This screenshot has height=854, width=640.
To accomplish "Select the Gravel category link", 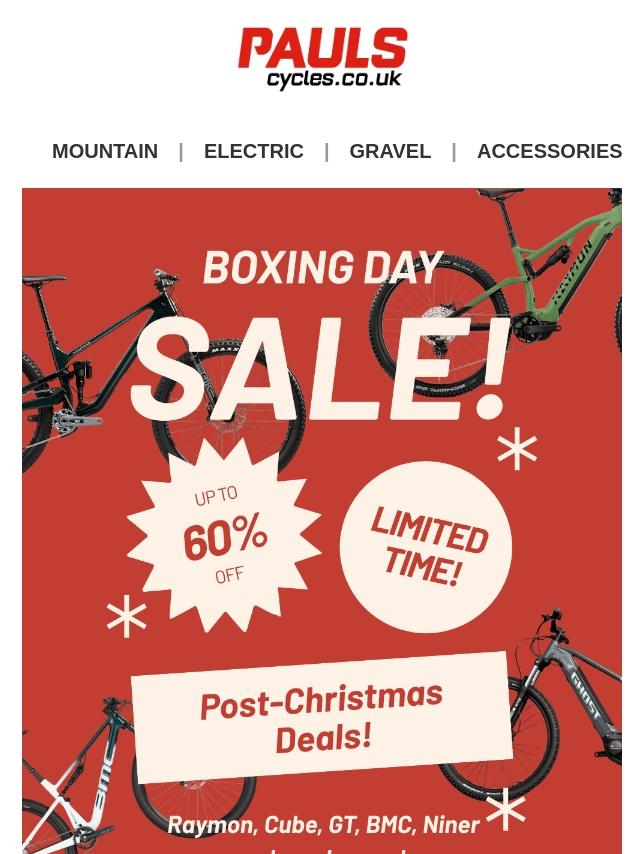I will 390,151.
